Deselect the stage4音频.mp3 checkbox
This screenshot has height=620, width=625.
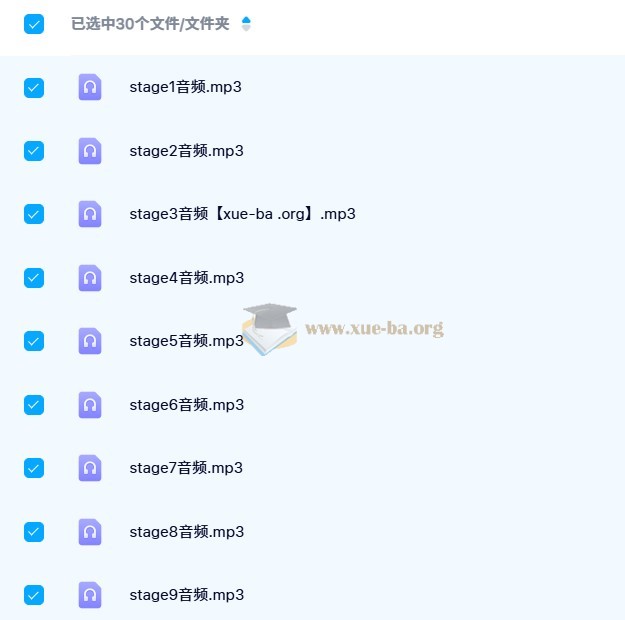[x=34, y=278]
